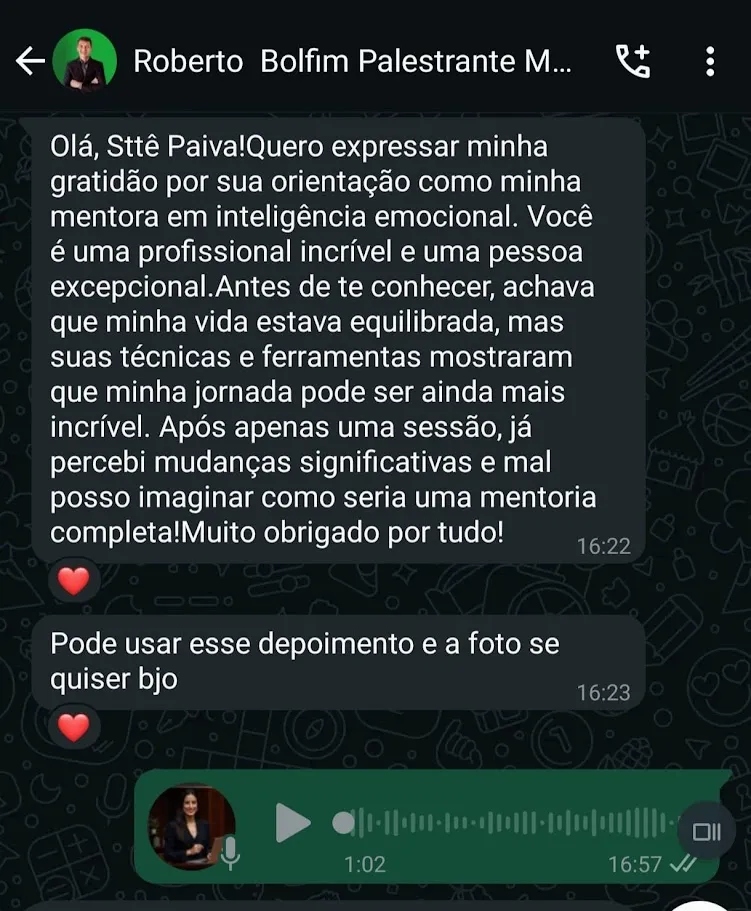View heart reaction on the gratitude message
Screen dimensions: 751x911
[x=74, y=581]
